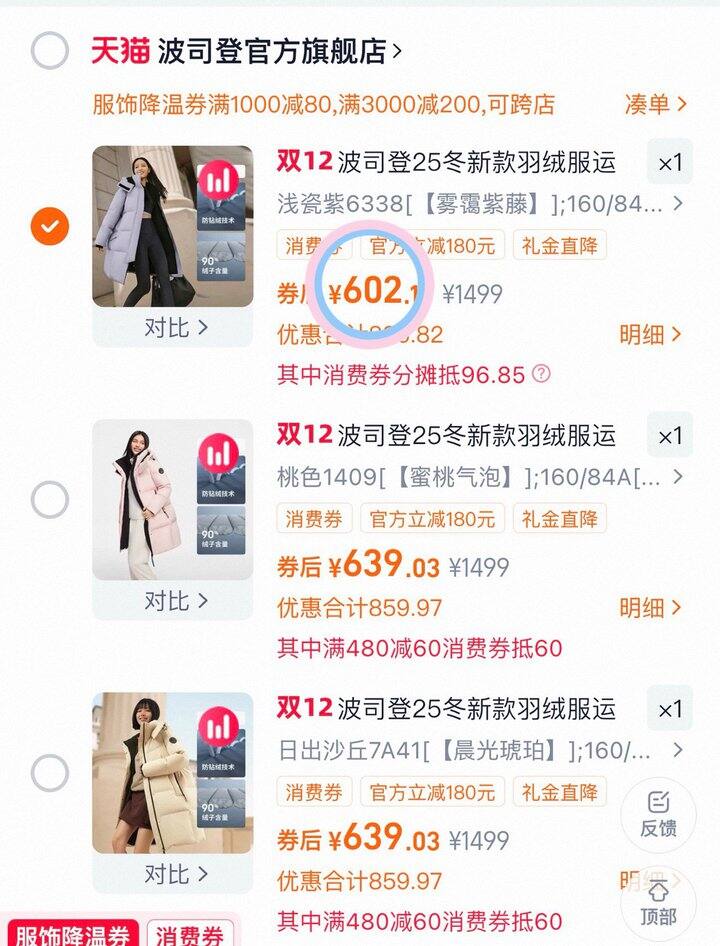Screen dimensions: 720x946
Task: Change the 浅瓷紫6338【雾霭紫藤】size option
Action: pos(478,205)
